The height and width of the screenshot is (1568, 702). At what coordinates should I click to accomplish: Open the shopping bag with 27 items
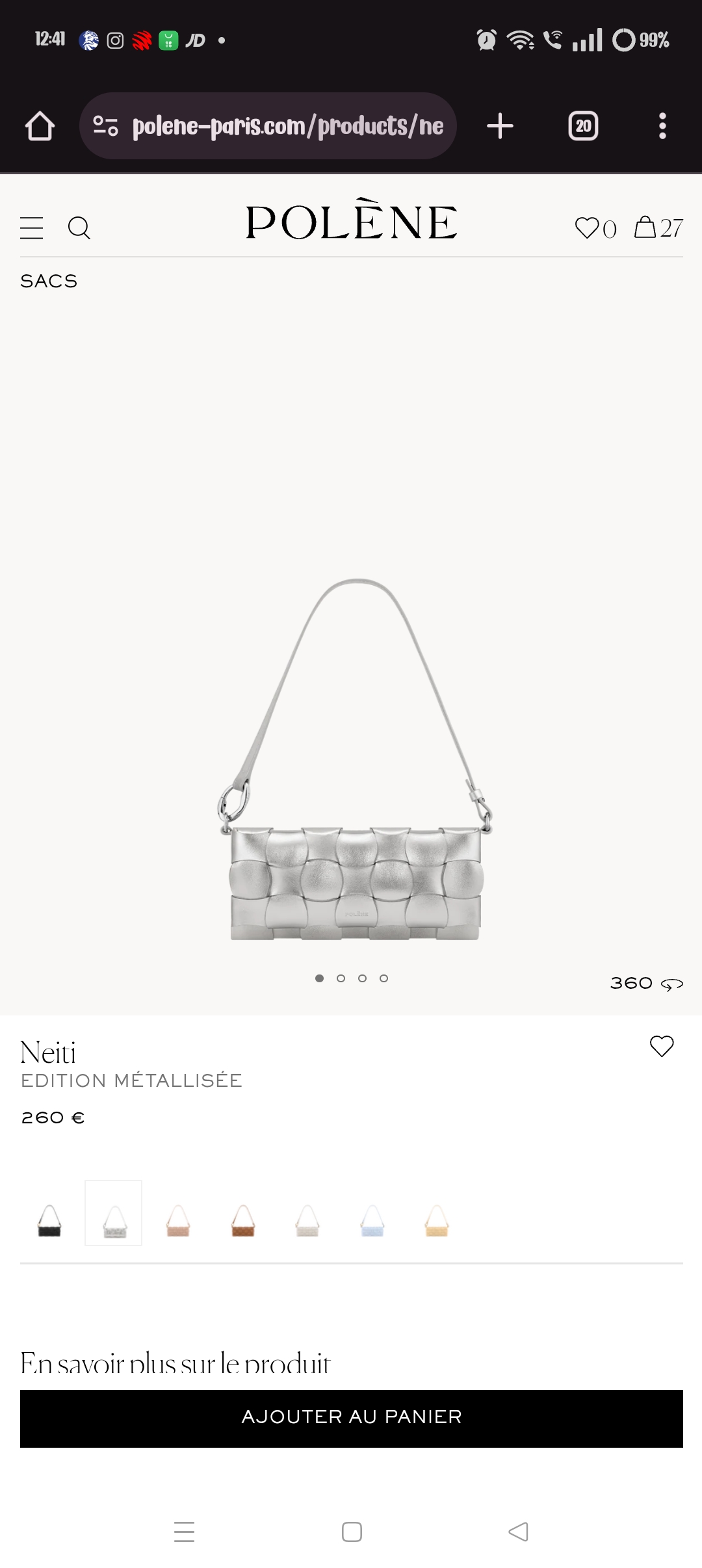tap(658, 228)
